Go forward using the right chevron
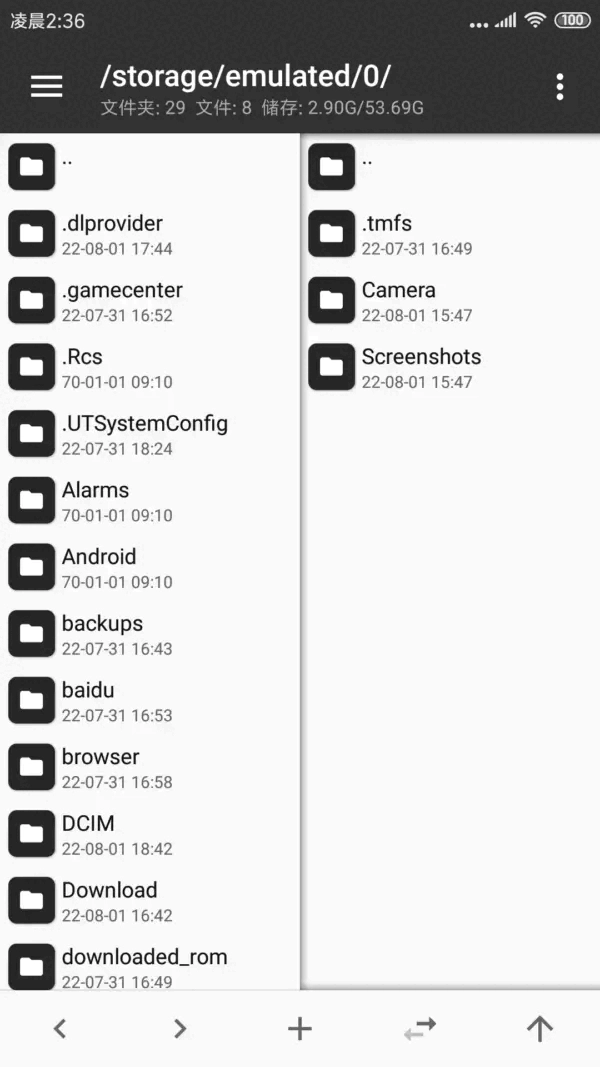 pos(180,1028)
